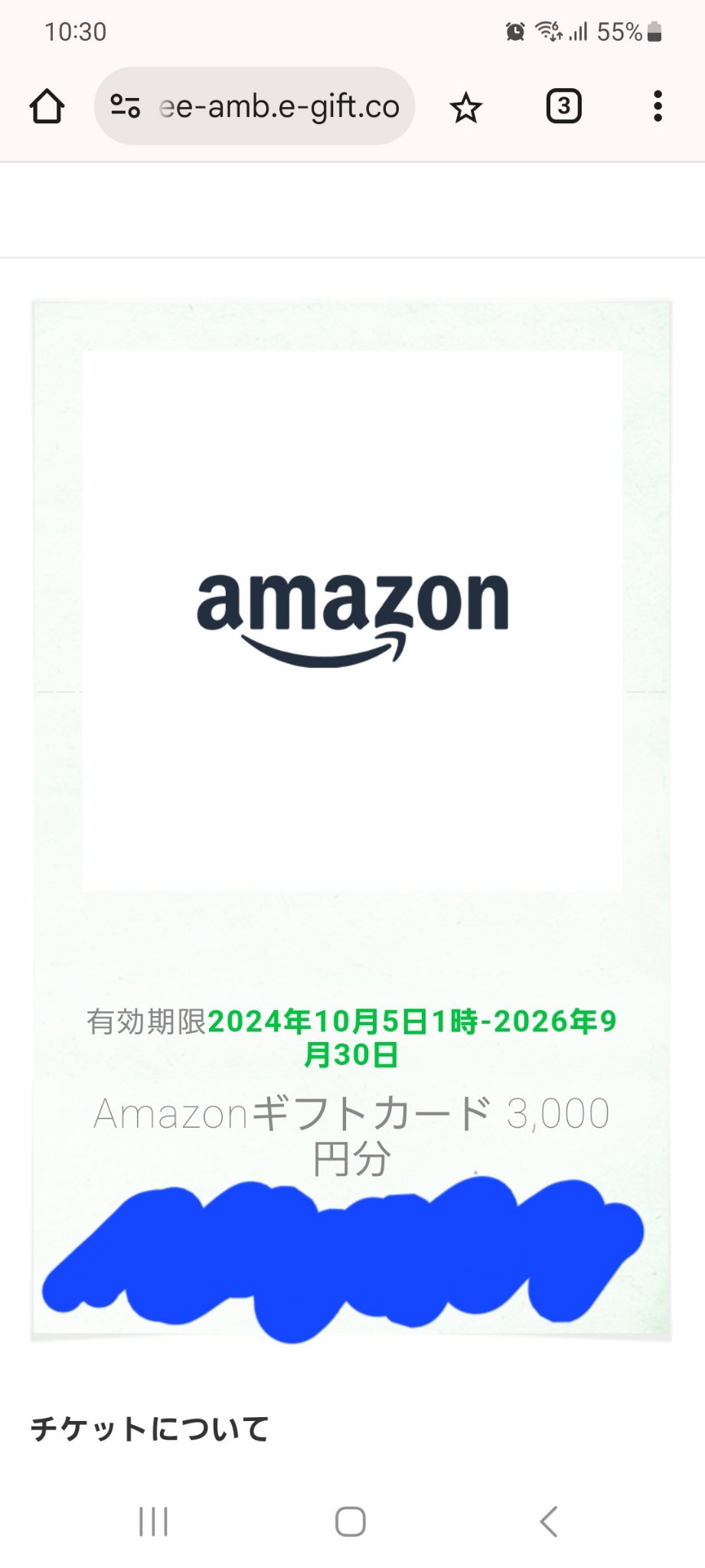Open the tab switcher showing 3 tabs
The width and height of the screenshot is (705, 1568).
[x=563, y=106]
